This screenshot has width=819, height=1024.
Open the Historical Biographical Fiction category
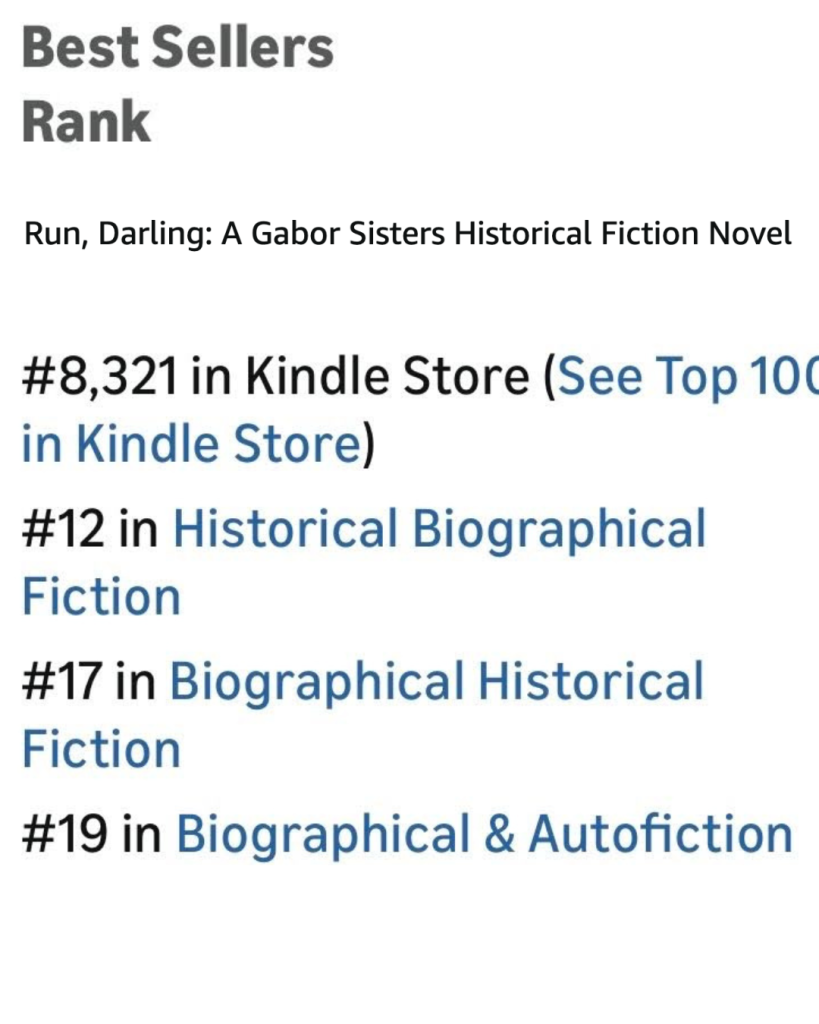pyautogui.click(x=439, y=529)
